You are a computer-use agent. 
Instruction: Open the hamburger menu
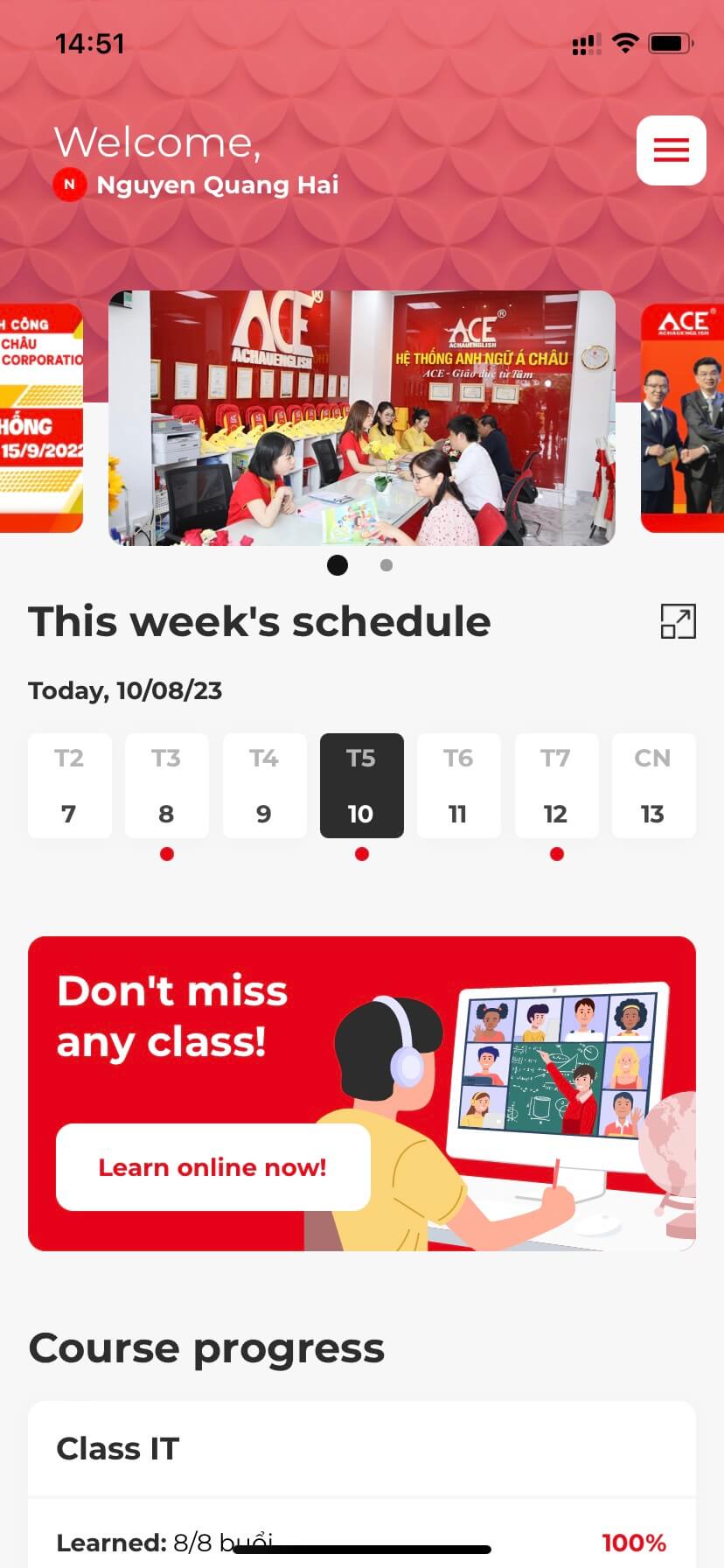pyautogui.click(x=671, y=150)
